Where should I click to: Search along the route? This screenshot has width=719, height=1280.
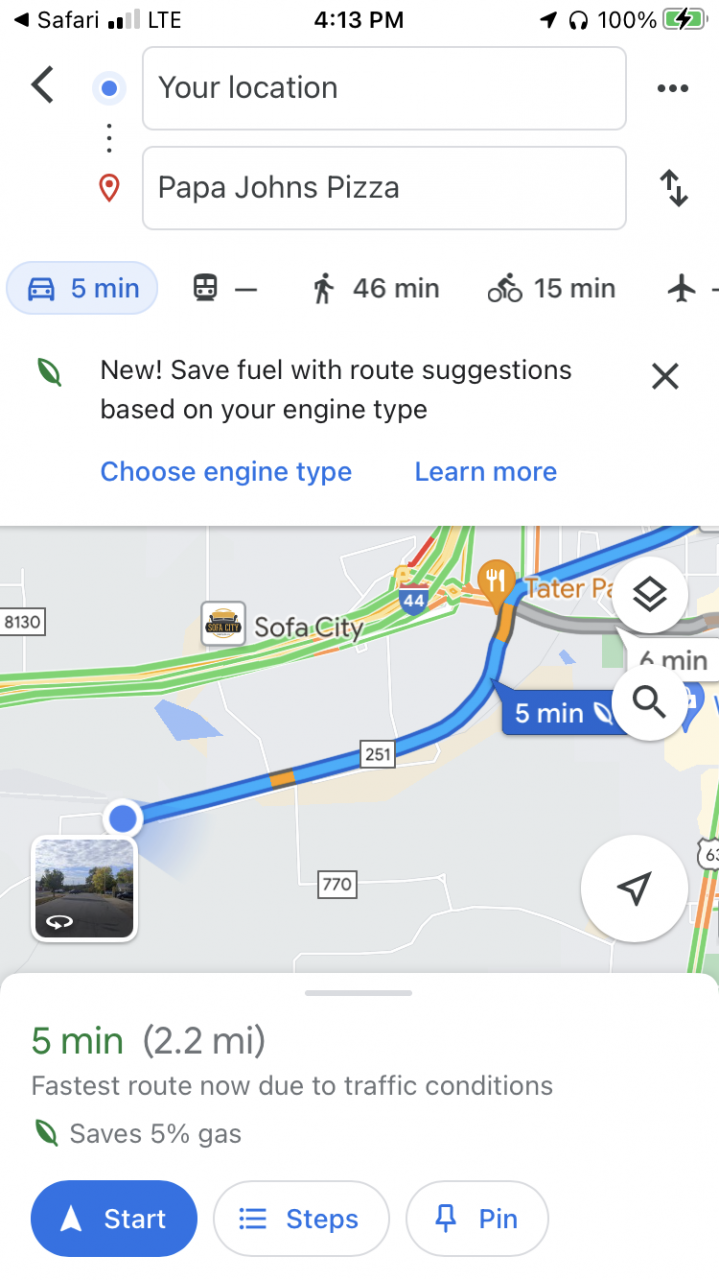pos(650,703)
